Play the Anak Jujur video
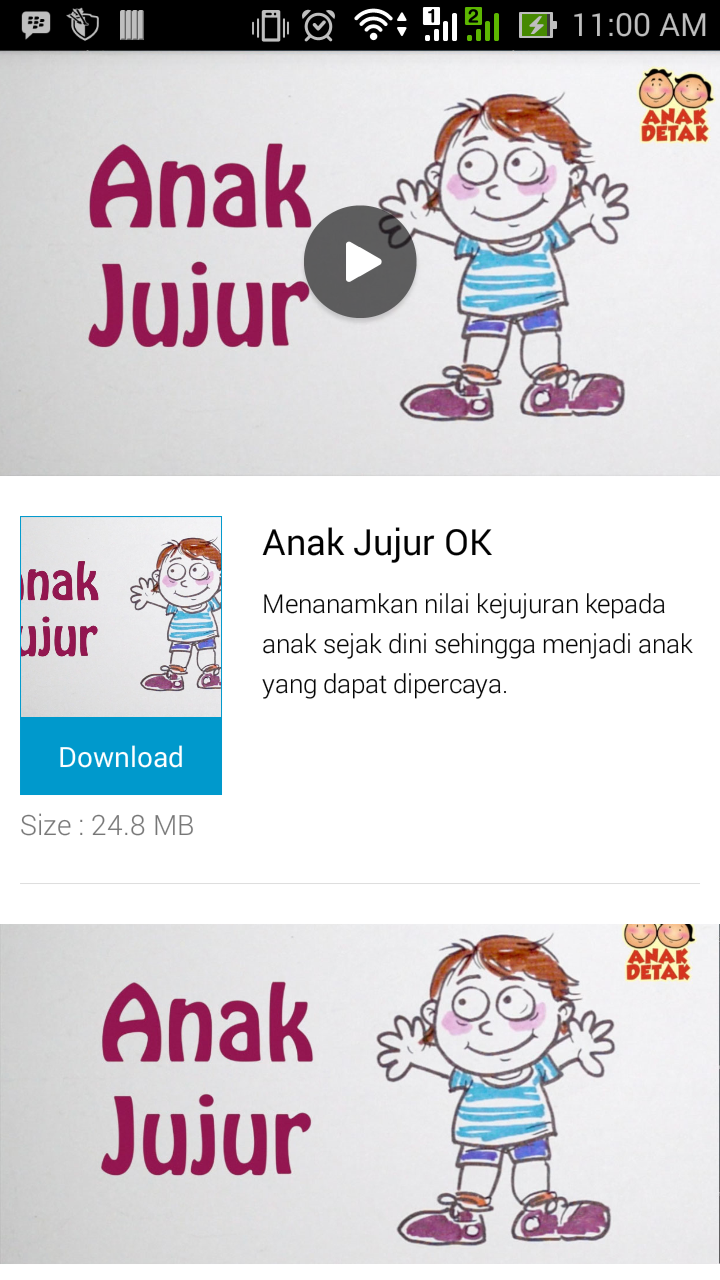Screen dimensions: 720x1280 pos(360,262)
